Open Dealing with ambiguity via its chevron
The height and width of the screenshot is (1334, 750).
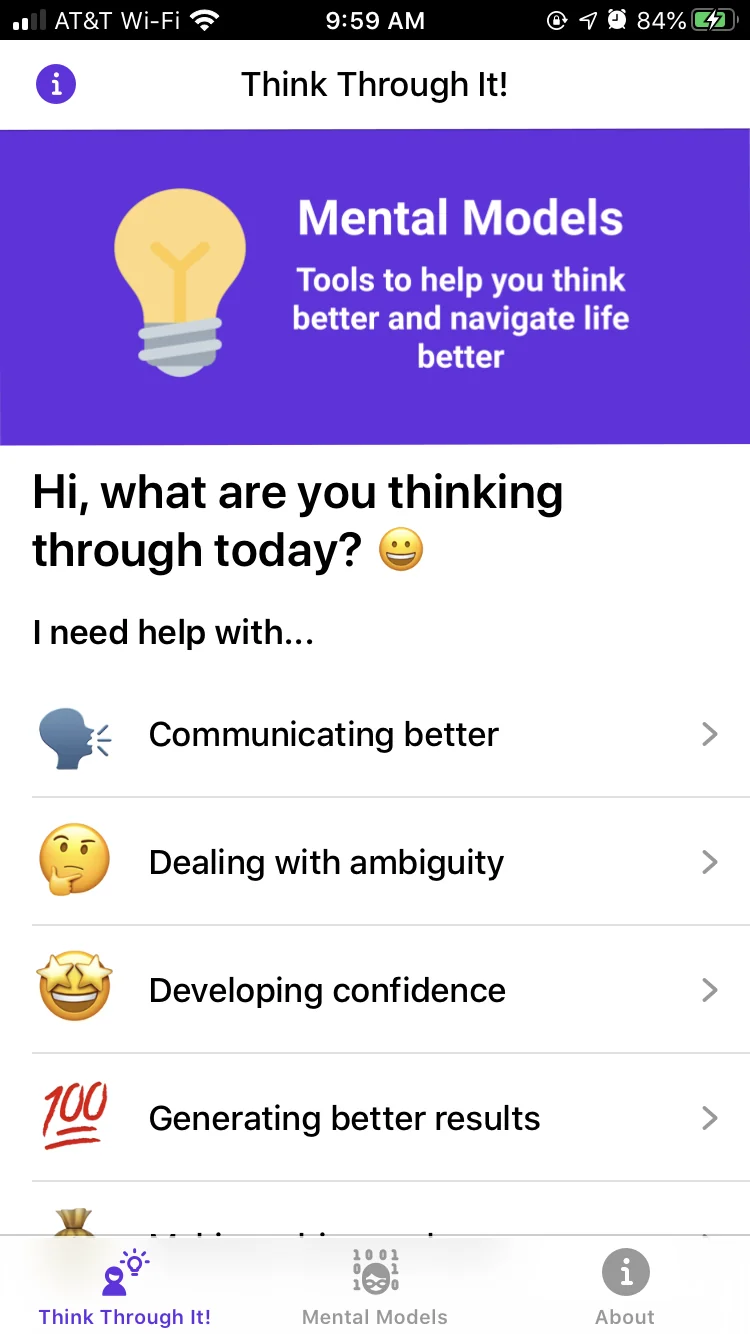(x=710, y=862)
